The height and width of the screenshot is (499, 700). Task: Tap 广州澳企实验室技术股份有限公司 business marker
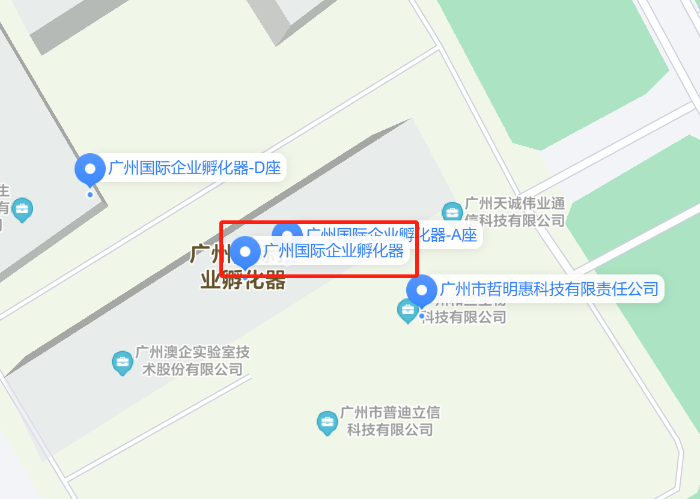point(122,361)
